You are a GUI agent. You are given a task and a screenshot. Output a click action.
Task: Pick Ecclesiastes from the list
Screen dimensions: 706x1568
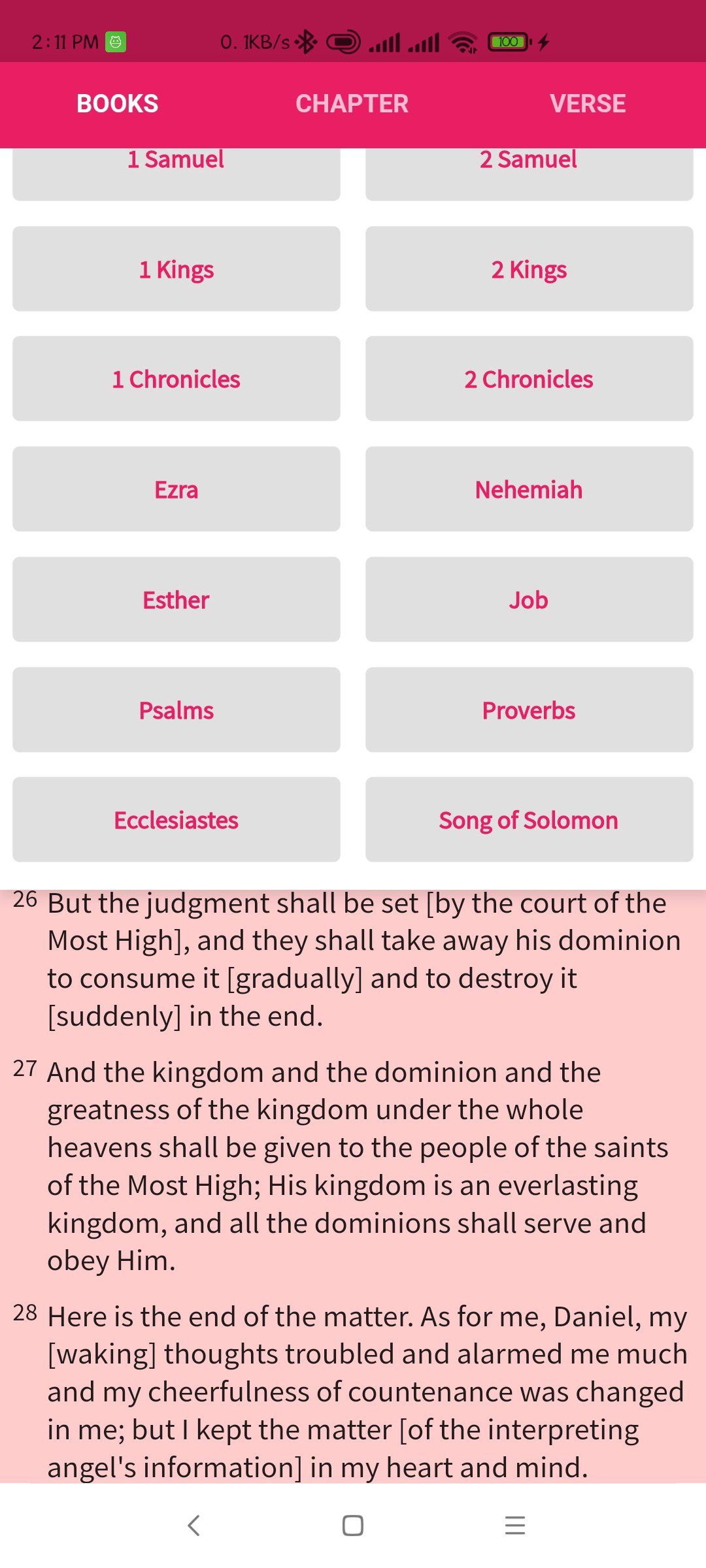coord(176,820)
